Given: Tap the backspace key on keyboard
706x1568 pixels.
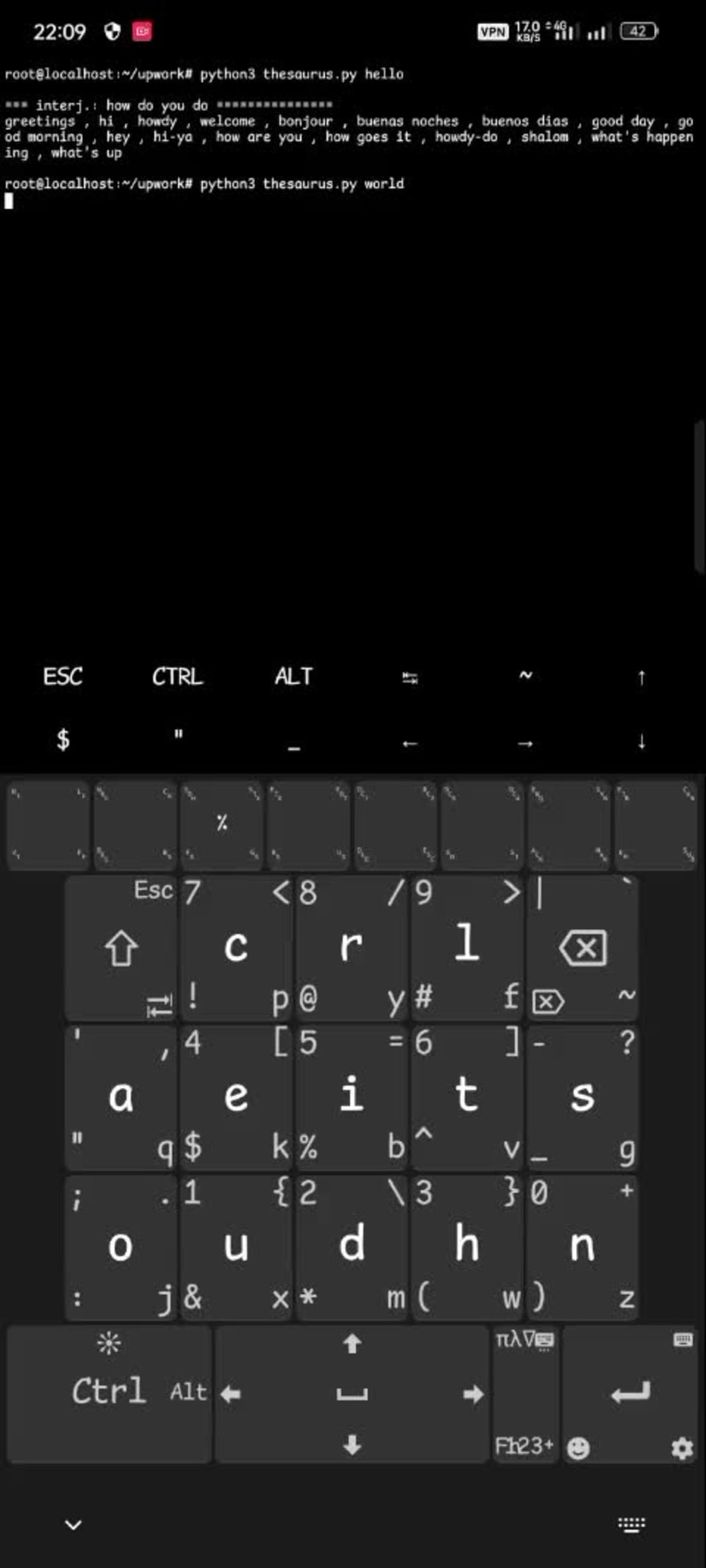Looking at the screenshot, I should coord(582,947).
